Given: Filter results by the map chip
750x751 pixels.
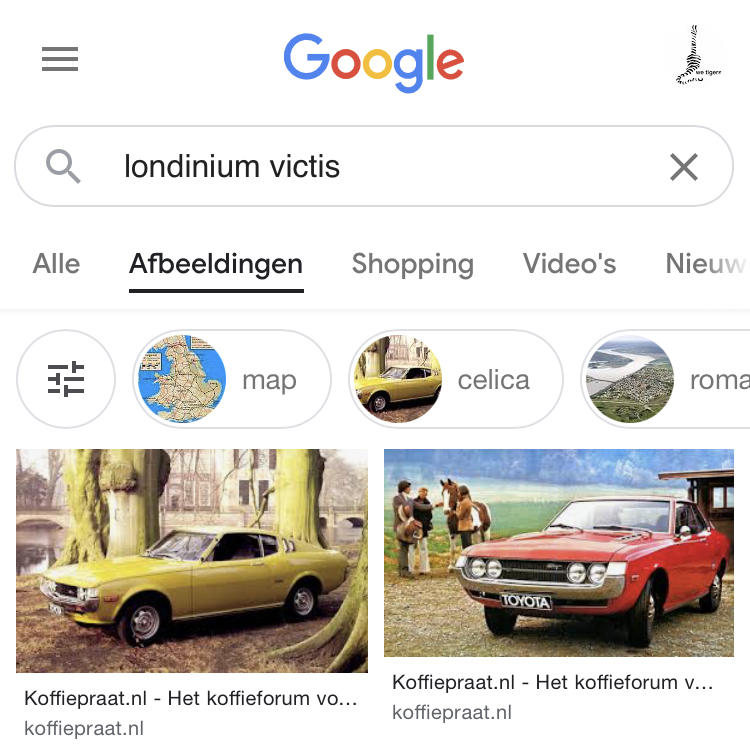Looking at the screenshot, I should pyautogui.click(x=232, y=379).
